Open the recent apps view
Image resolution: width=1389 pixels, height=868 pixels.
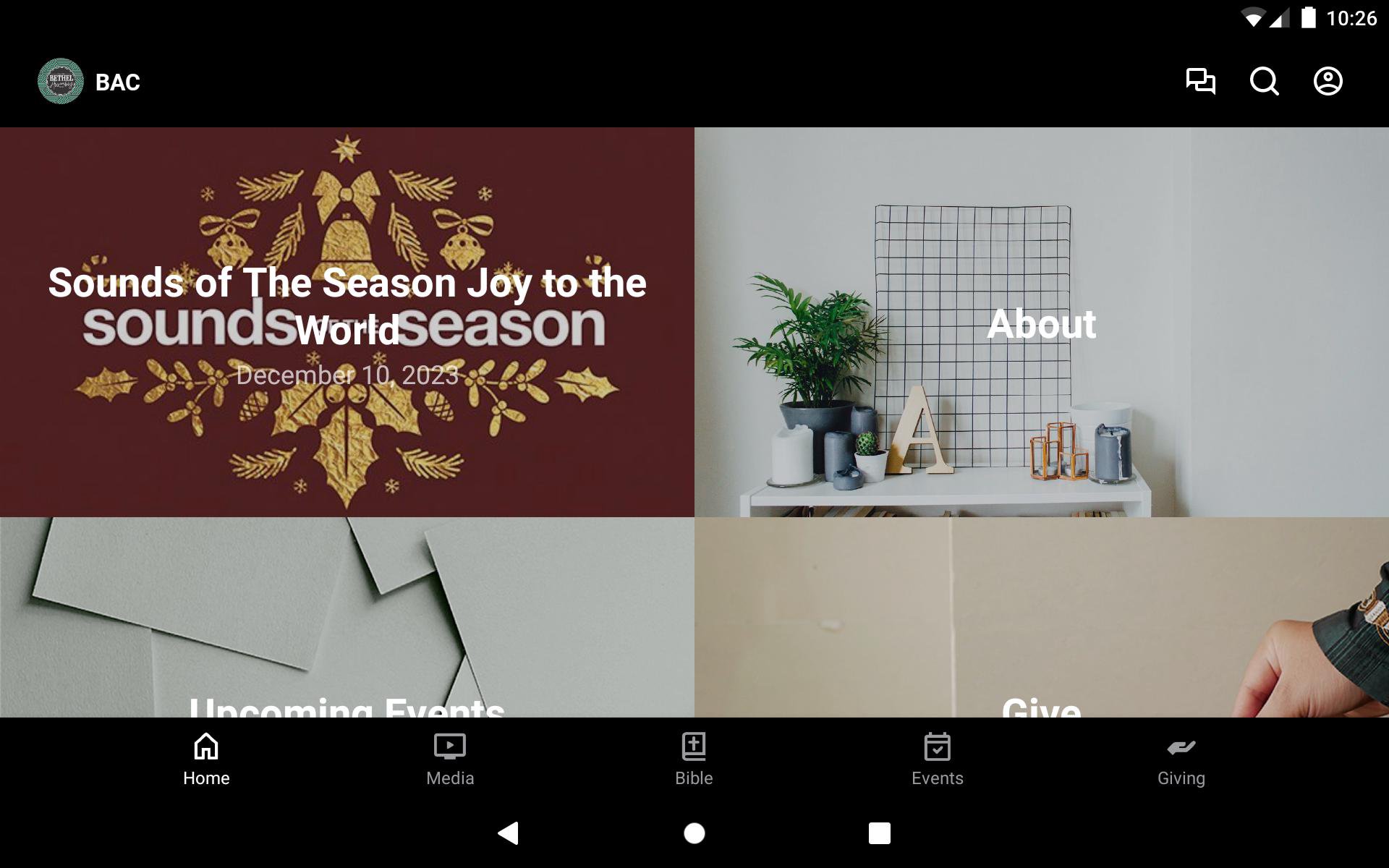[x=879, y=833]
